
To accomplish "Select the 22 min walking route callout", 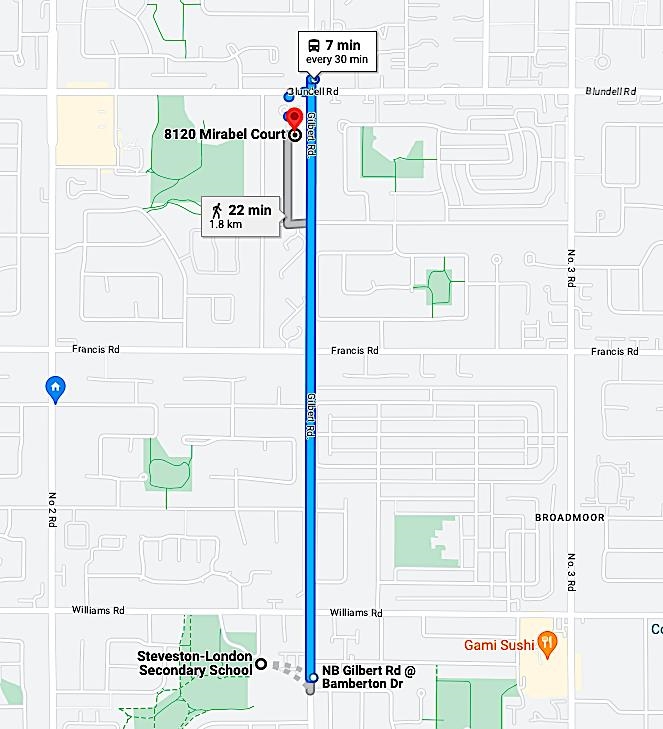I will 241,215.
